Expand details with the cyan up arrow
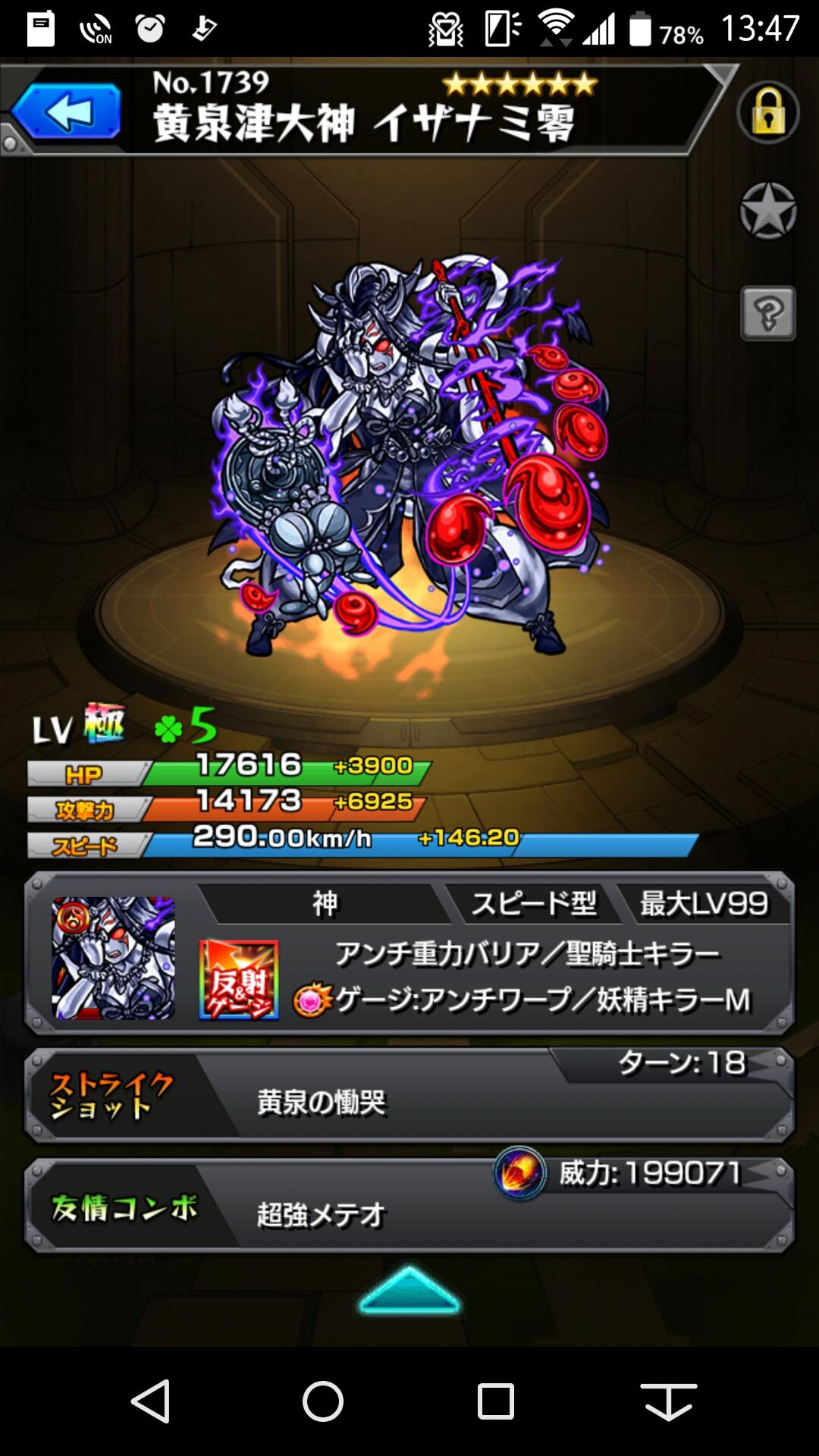 (x=409, y=1291)
